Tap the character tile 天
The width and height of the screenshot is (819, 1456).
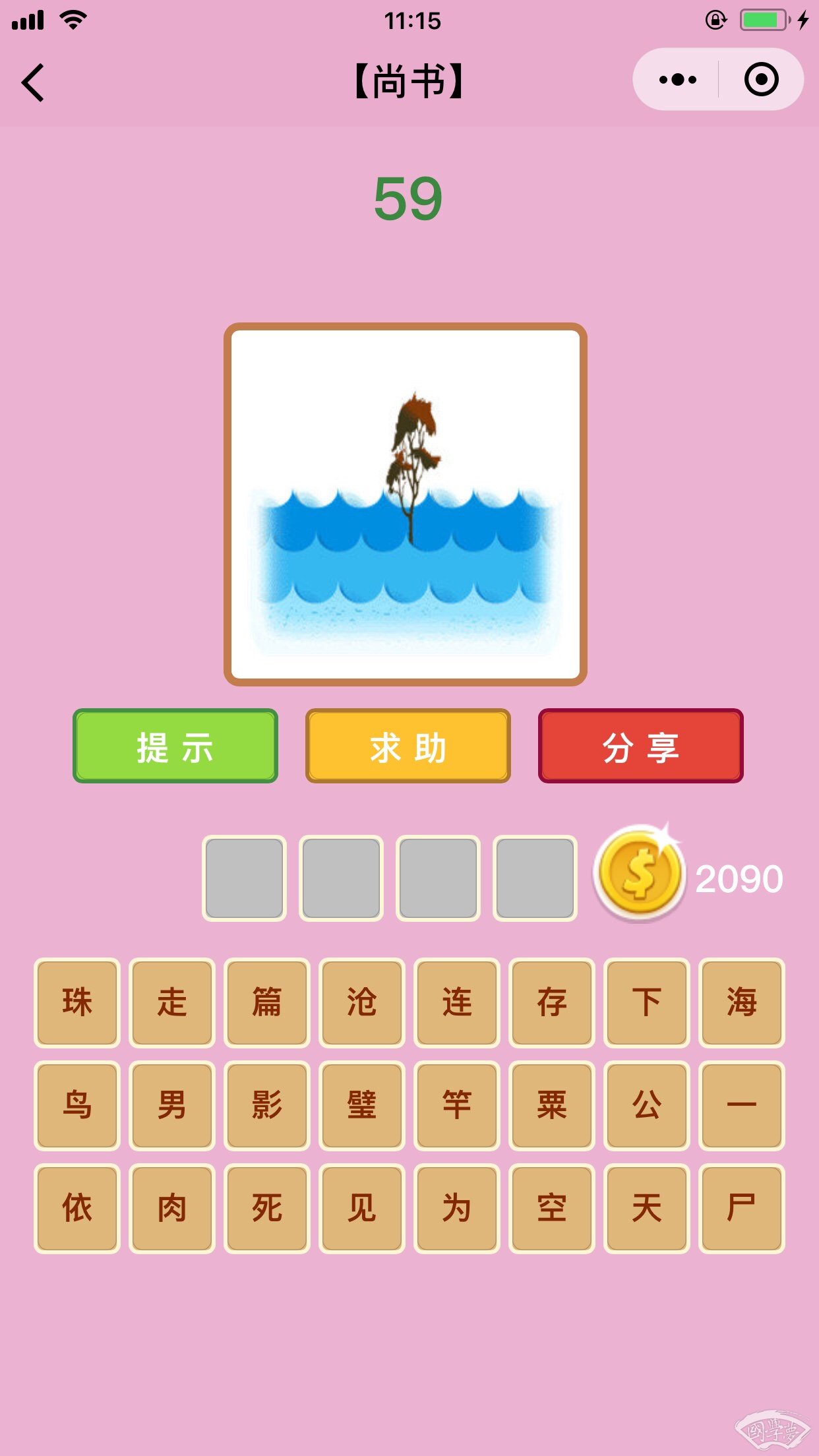(646, 1208)
